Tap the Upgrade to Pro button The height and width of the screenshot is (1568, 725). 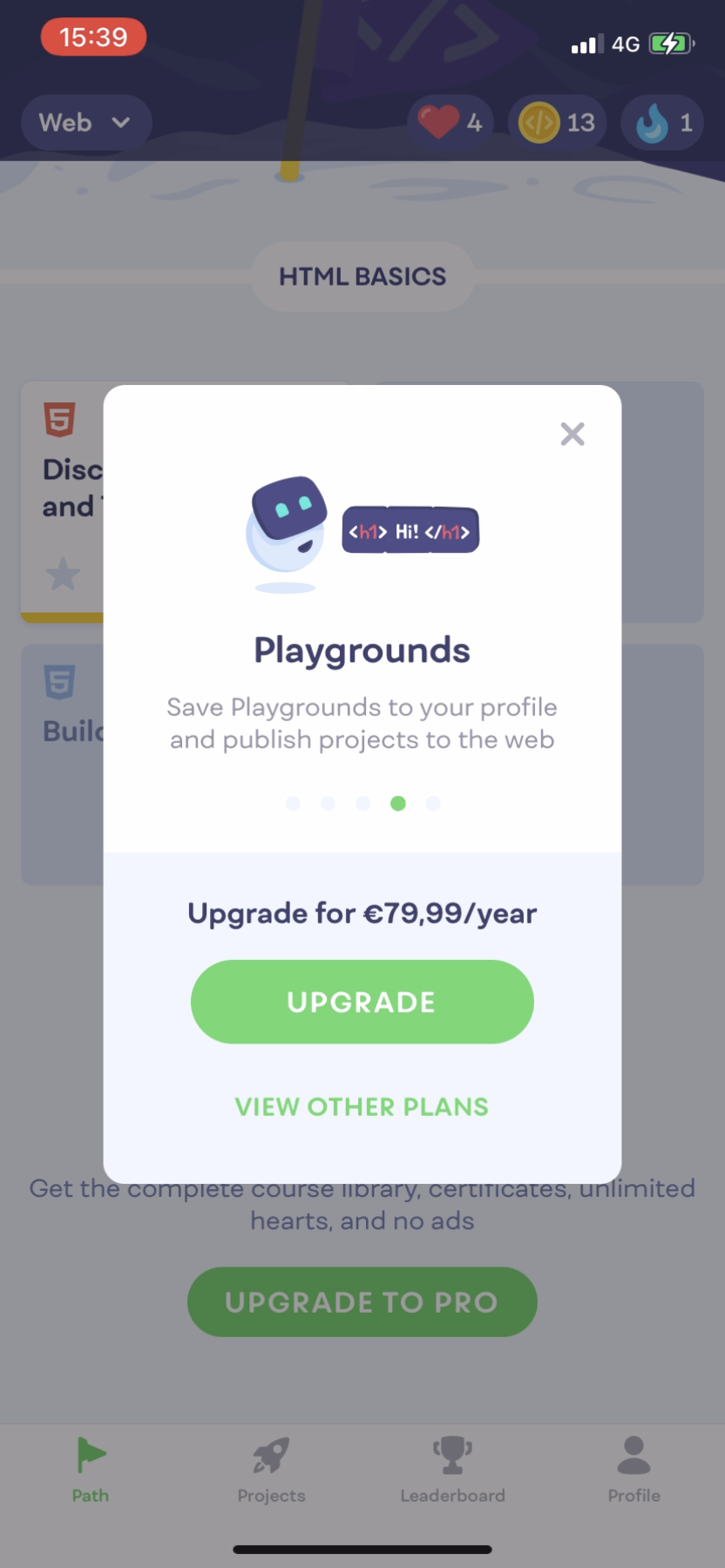tap(362, 1301)
